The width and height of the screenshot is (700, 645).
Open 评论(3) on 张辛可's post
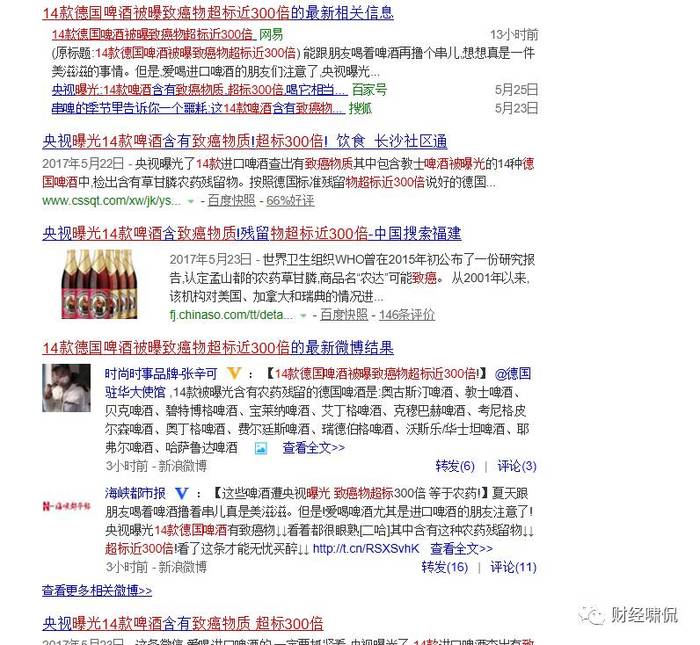516,466
